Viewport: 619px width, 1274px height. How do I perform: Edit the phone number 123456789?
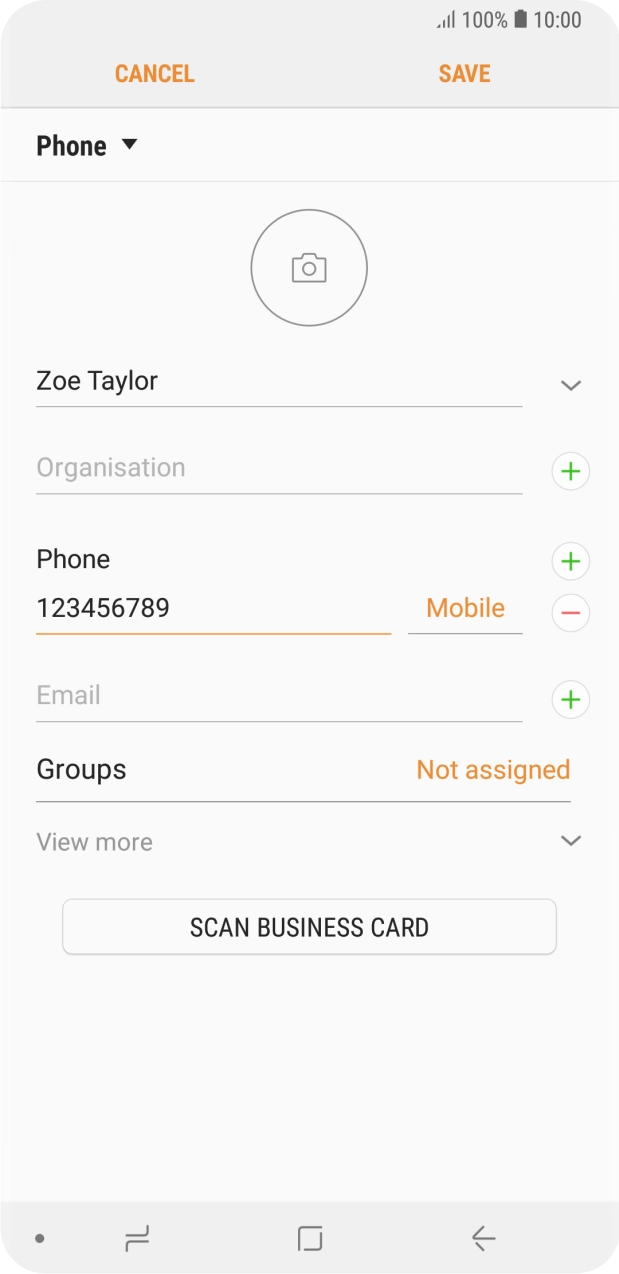[x=212, y=609]
